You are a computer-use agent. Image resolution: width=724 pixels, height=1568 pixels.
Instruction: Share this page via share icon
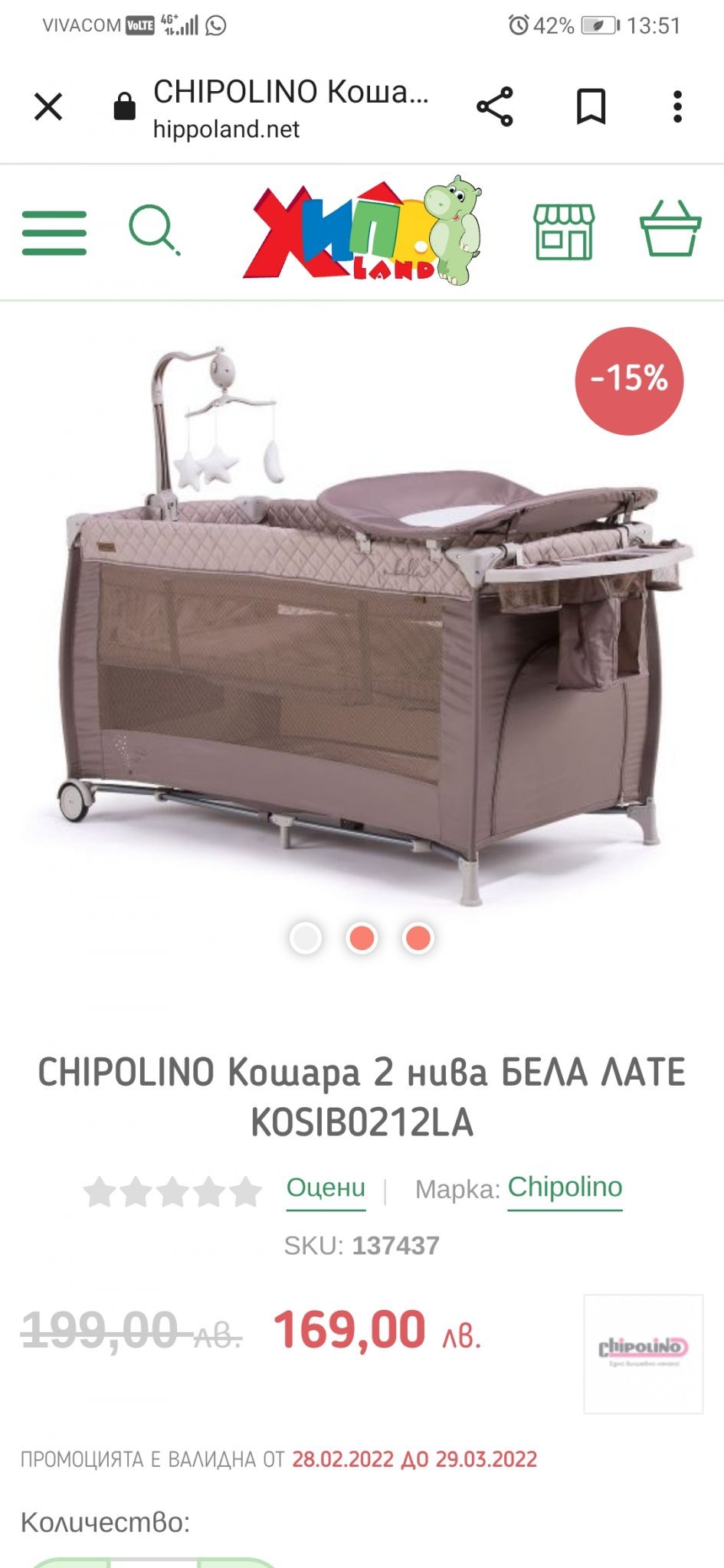pyautogui.click(x=495, y=106)
